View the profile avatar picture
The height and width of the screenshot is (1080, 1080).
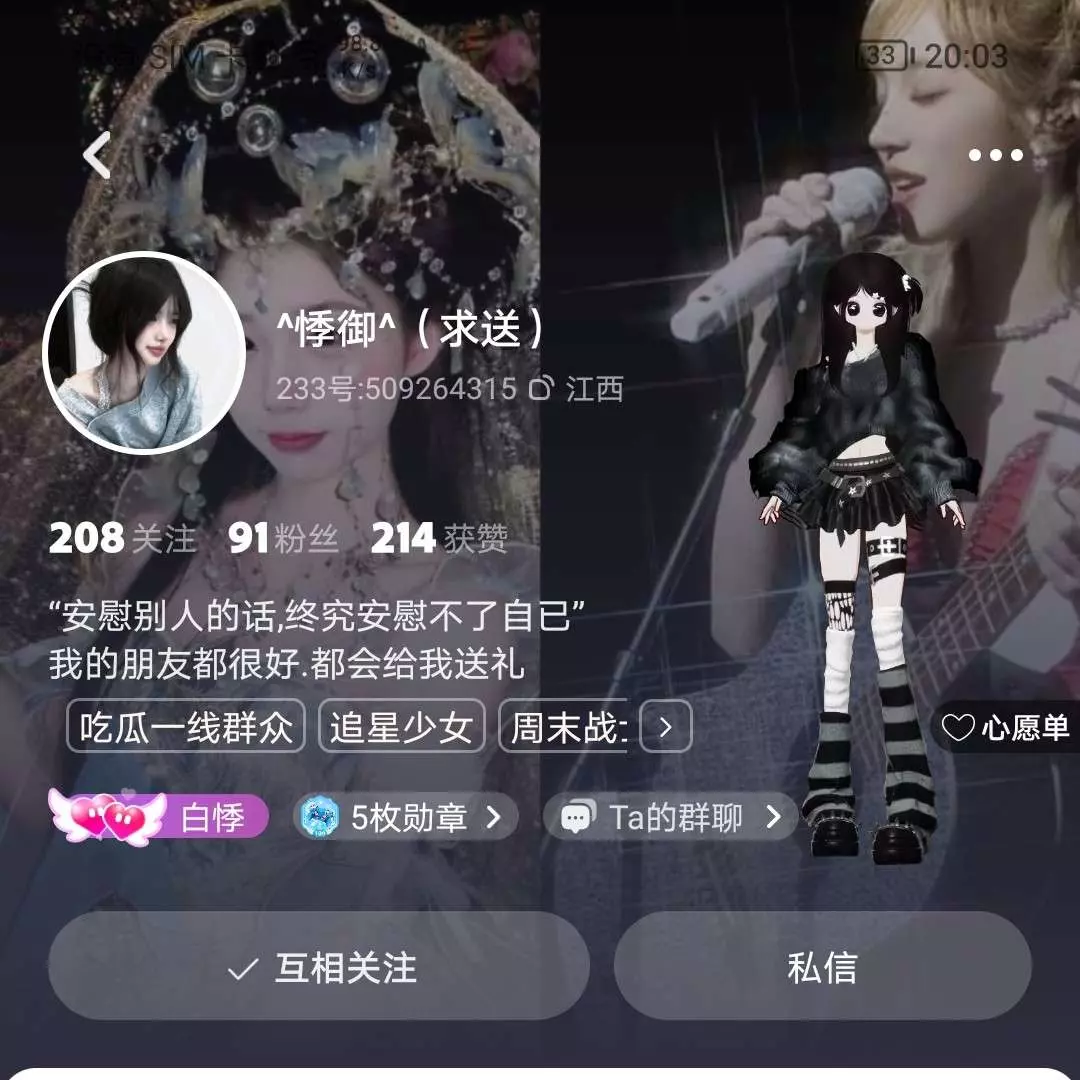pyautogui.click(x=145, y=353)
